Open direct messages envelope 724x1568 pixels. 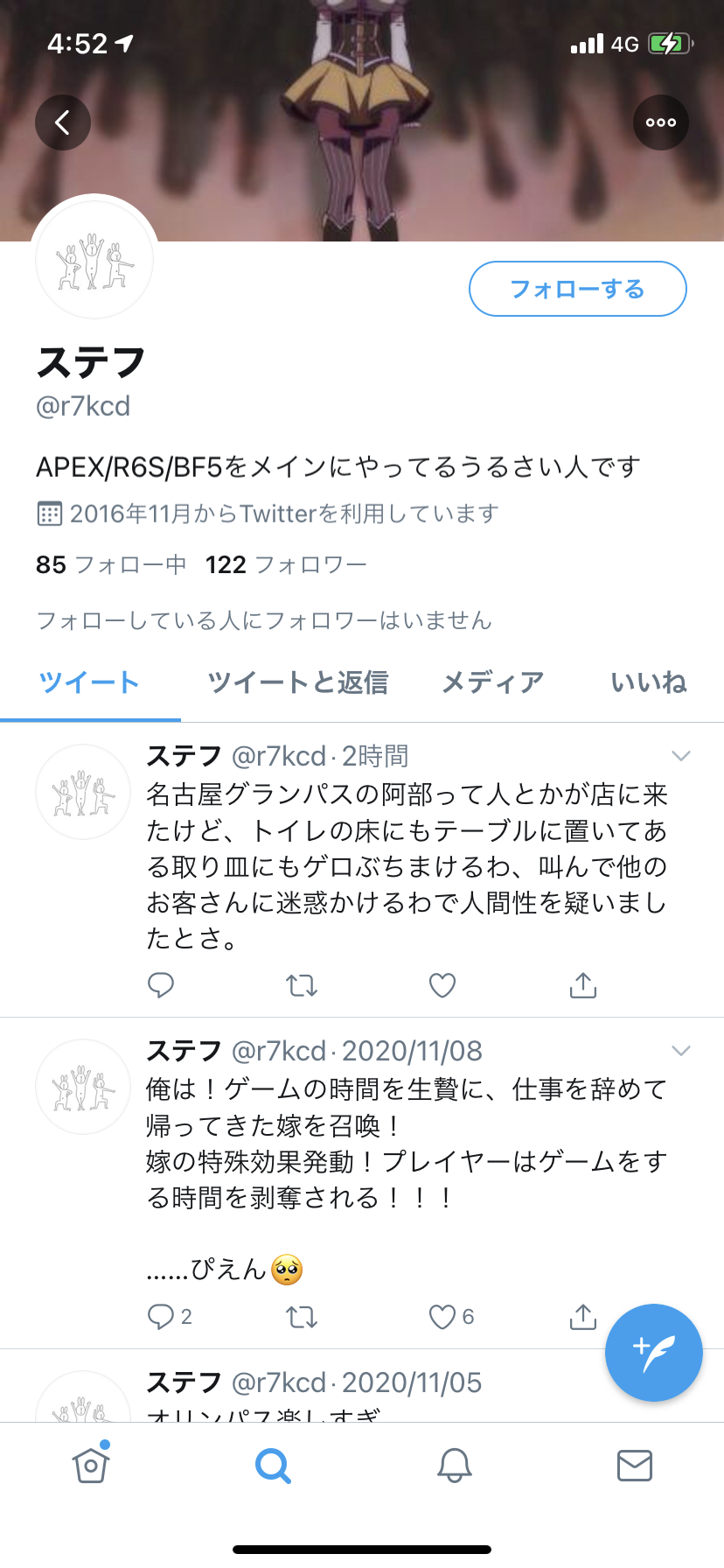pos(634,1465)
